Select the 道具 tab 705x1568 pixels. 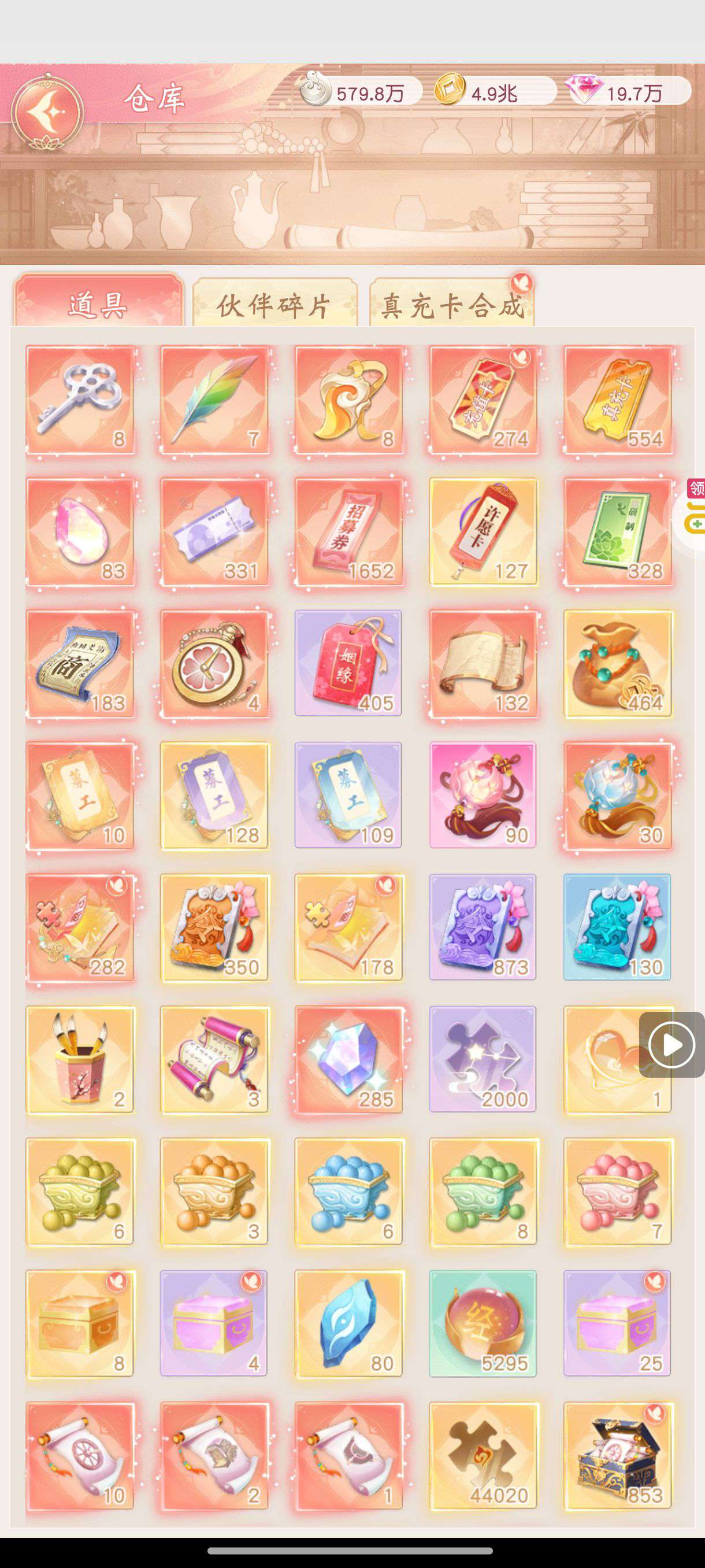[99, 303]
